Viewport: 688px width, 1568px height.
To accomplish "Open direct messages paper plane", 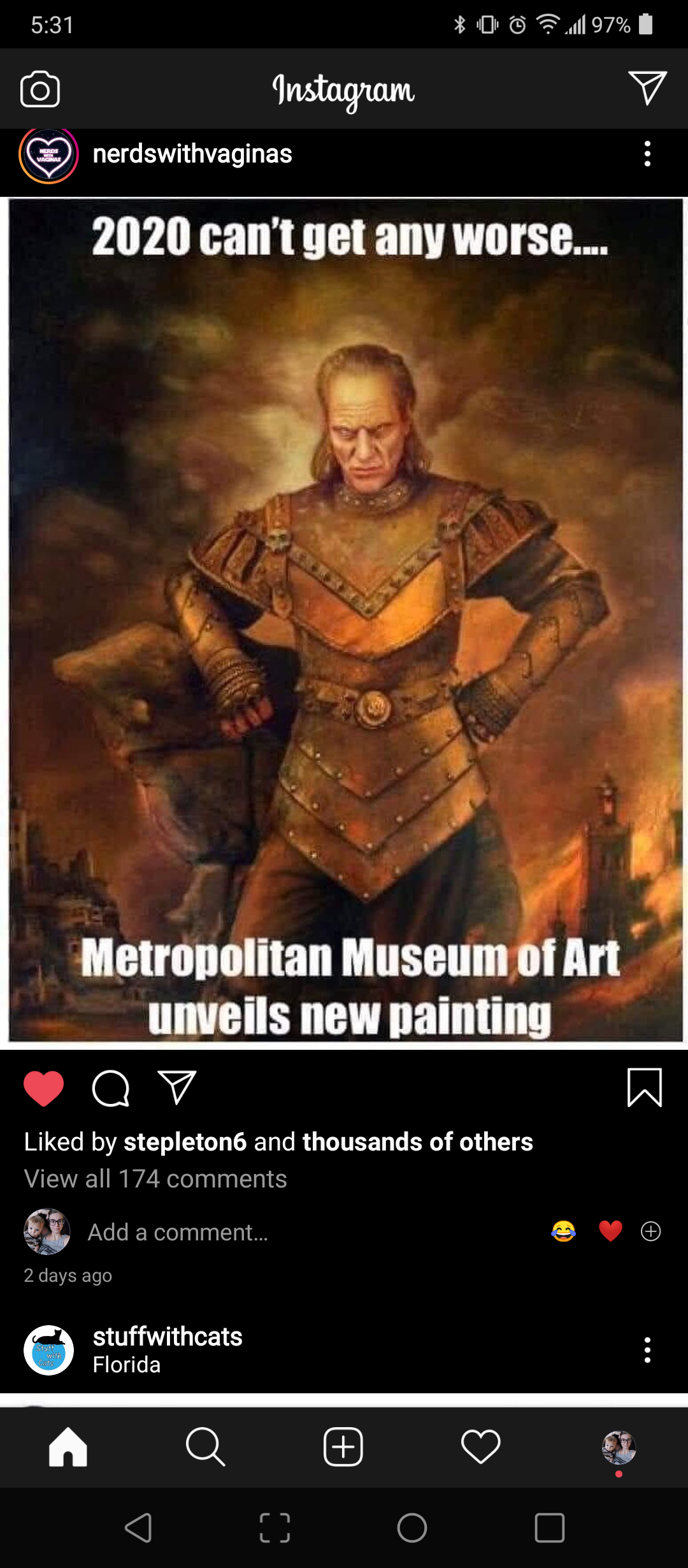I will tap(647, 88).
